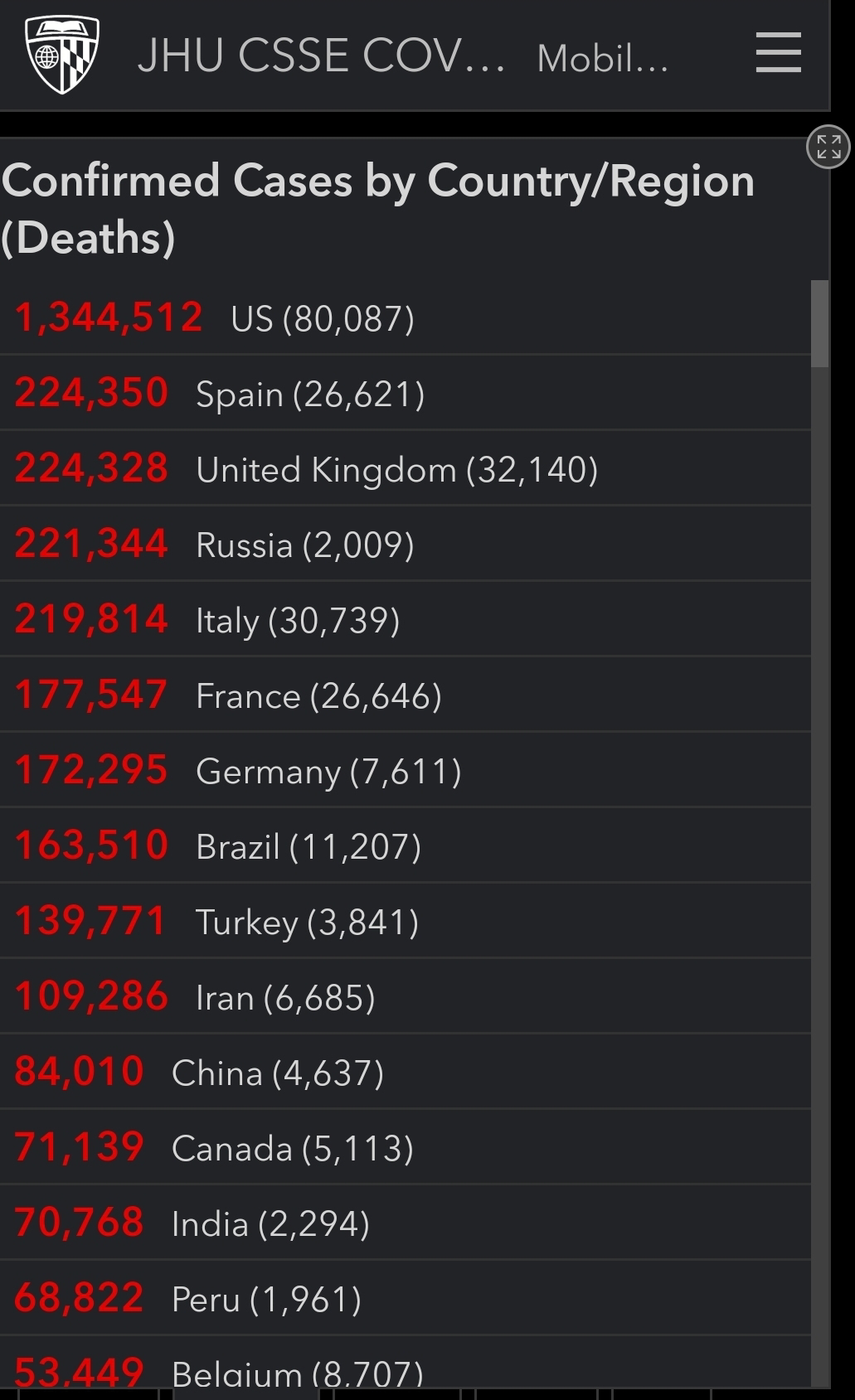This screenshot has width=855, height=1400.
Task: Expand the cases list to full screen
Action: point(828,148)
